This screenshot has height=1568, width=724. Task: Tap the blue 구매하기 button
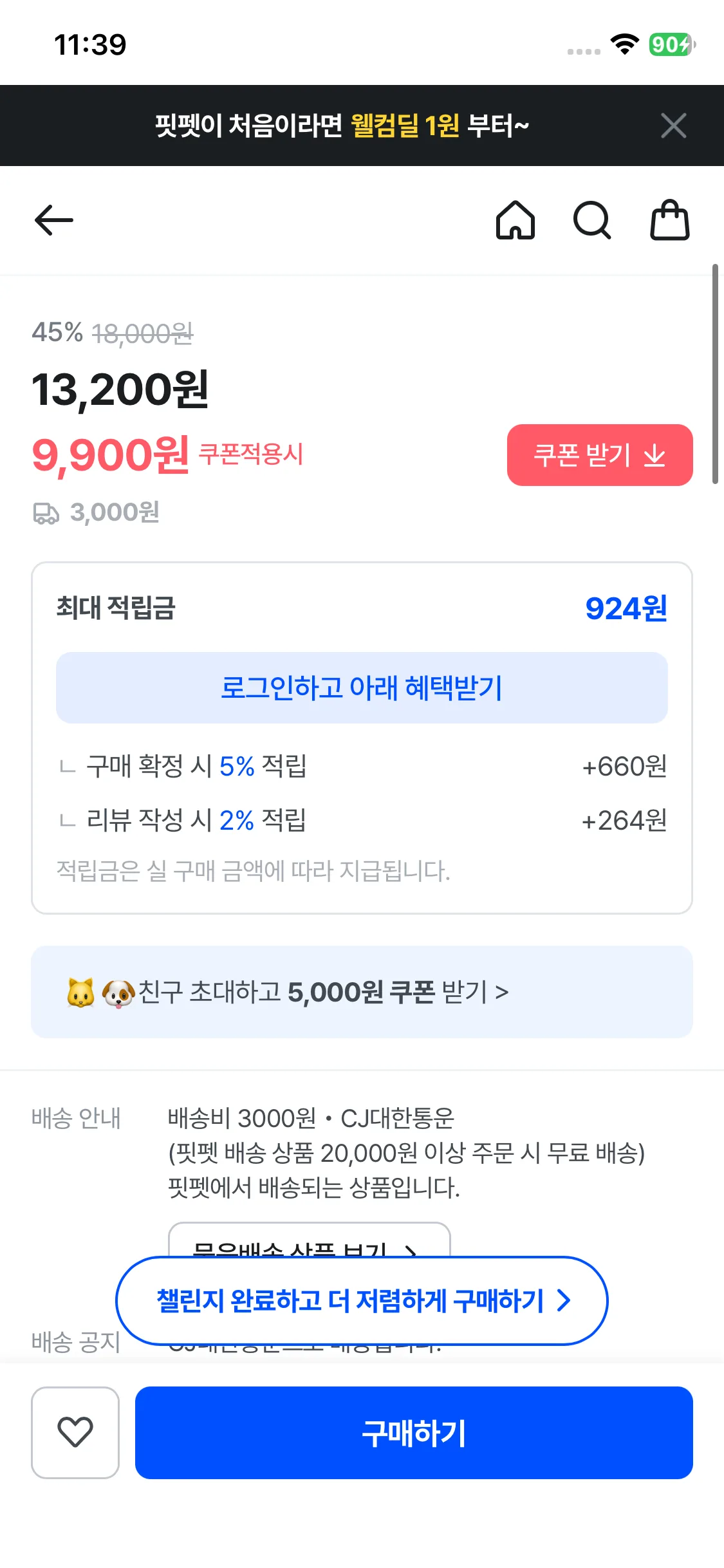coord(414,1432)
